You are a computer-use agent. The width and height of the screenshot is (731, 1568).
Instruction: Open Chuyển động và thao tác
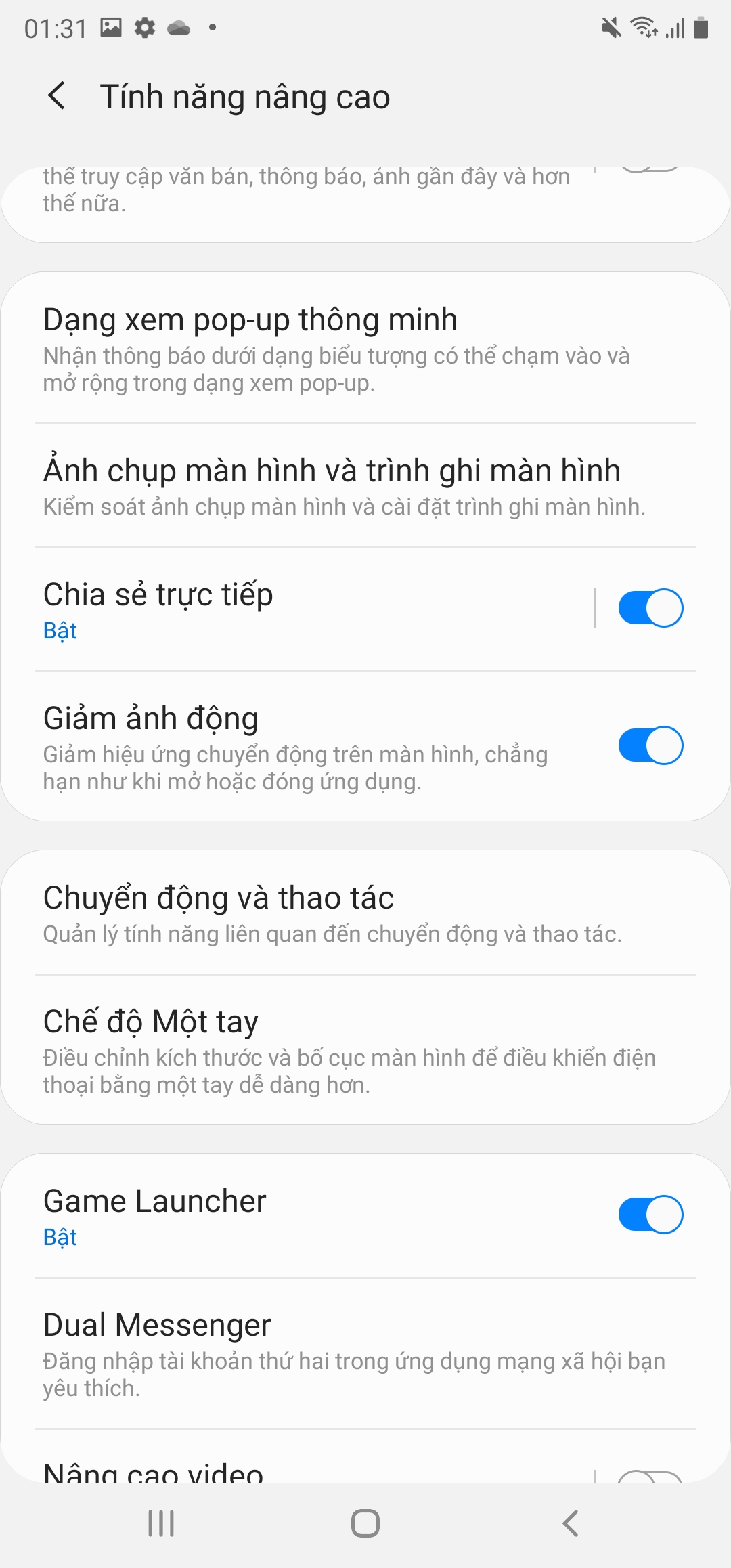click(365, 913)
